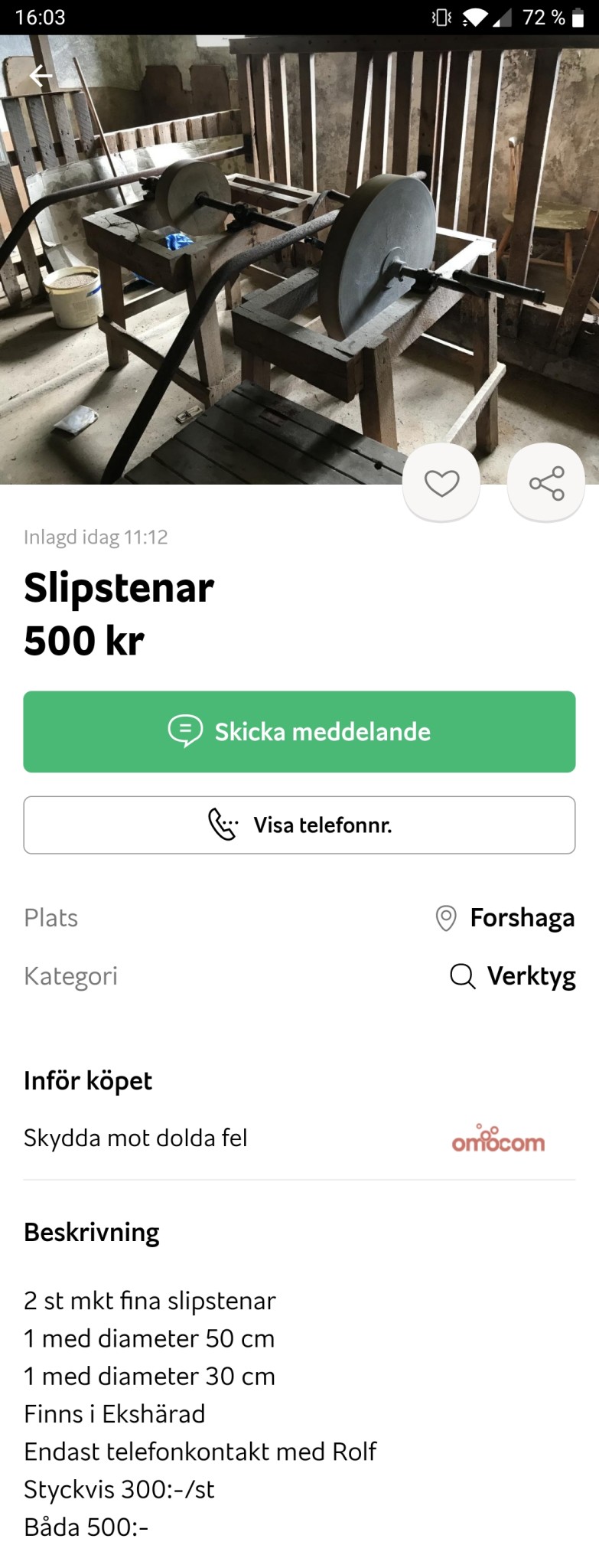Image resolution: width=599 pixels, height=1568 pixels.
Task: Search the Verktyg category
Action: tap(513, 976)
